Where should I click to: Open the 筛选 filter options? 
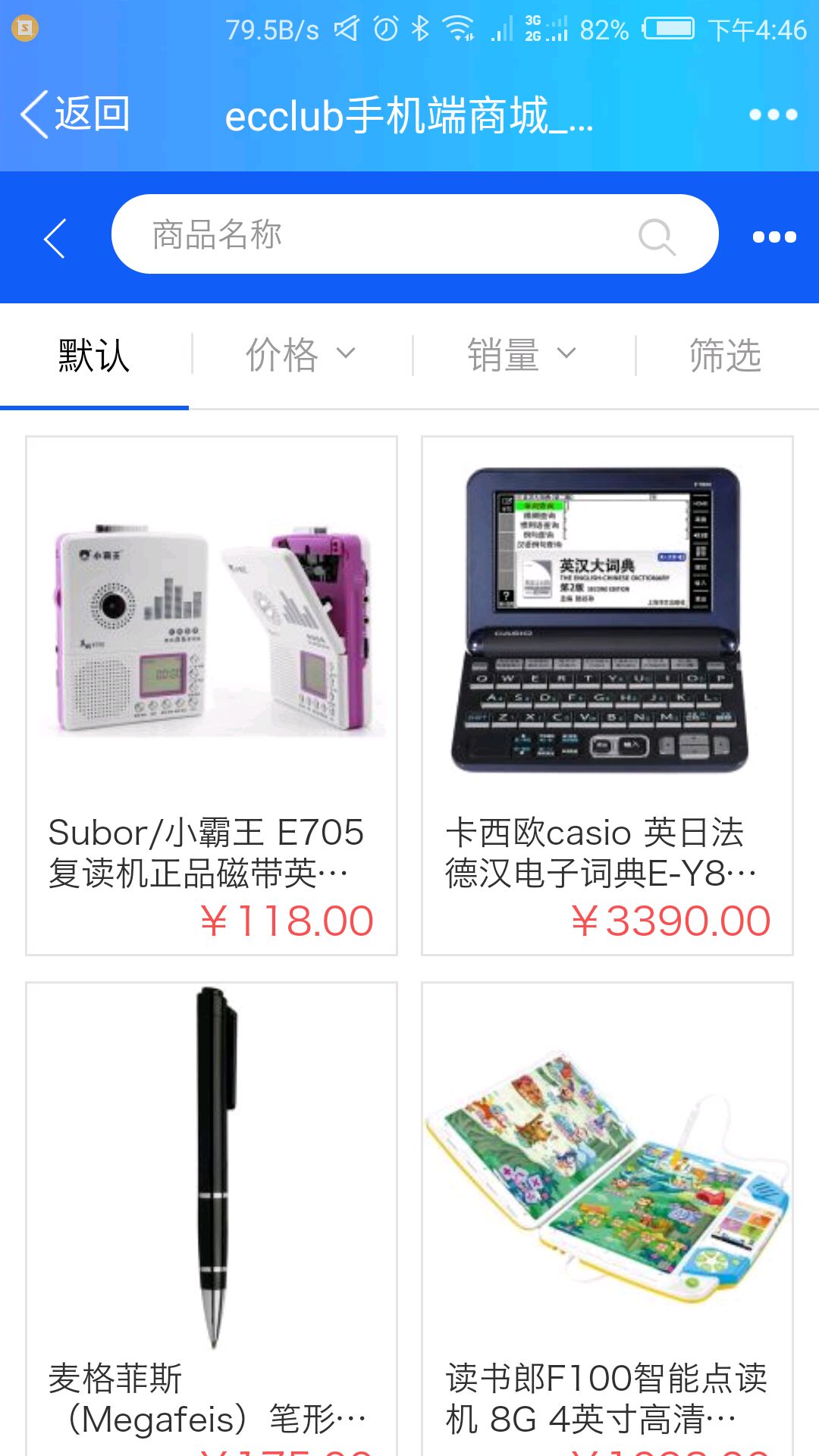tap(725, 355)
